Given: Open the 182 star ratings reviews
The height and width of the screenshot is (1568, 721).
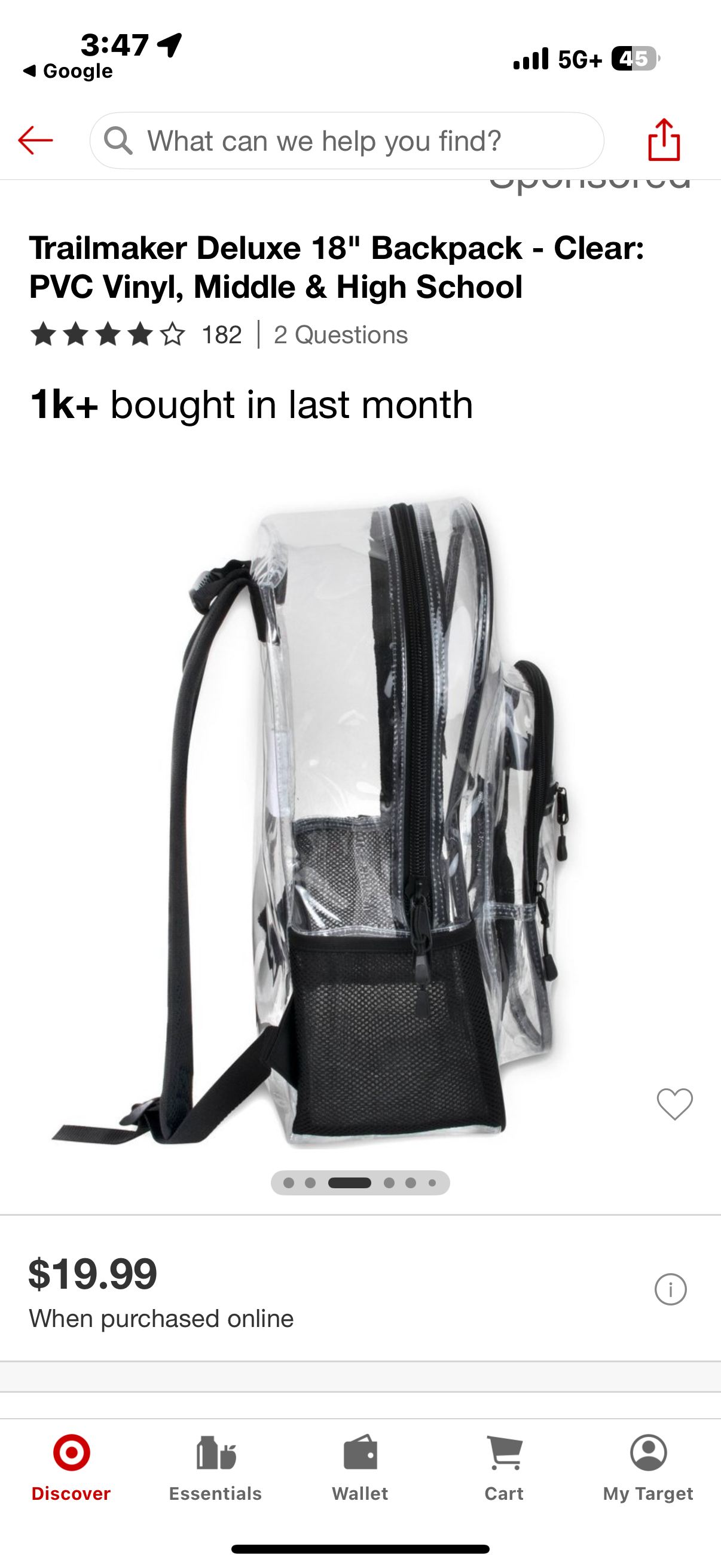Looking at the screenshot, I should tap(135, 335).
